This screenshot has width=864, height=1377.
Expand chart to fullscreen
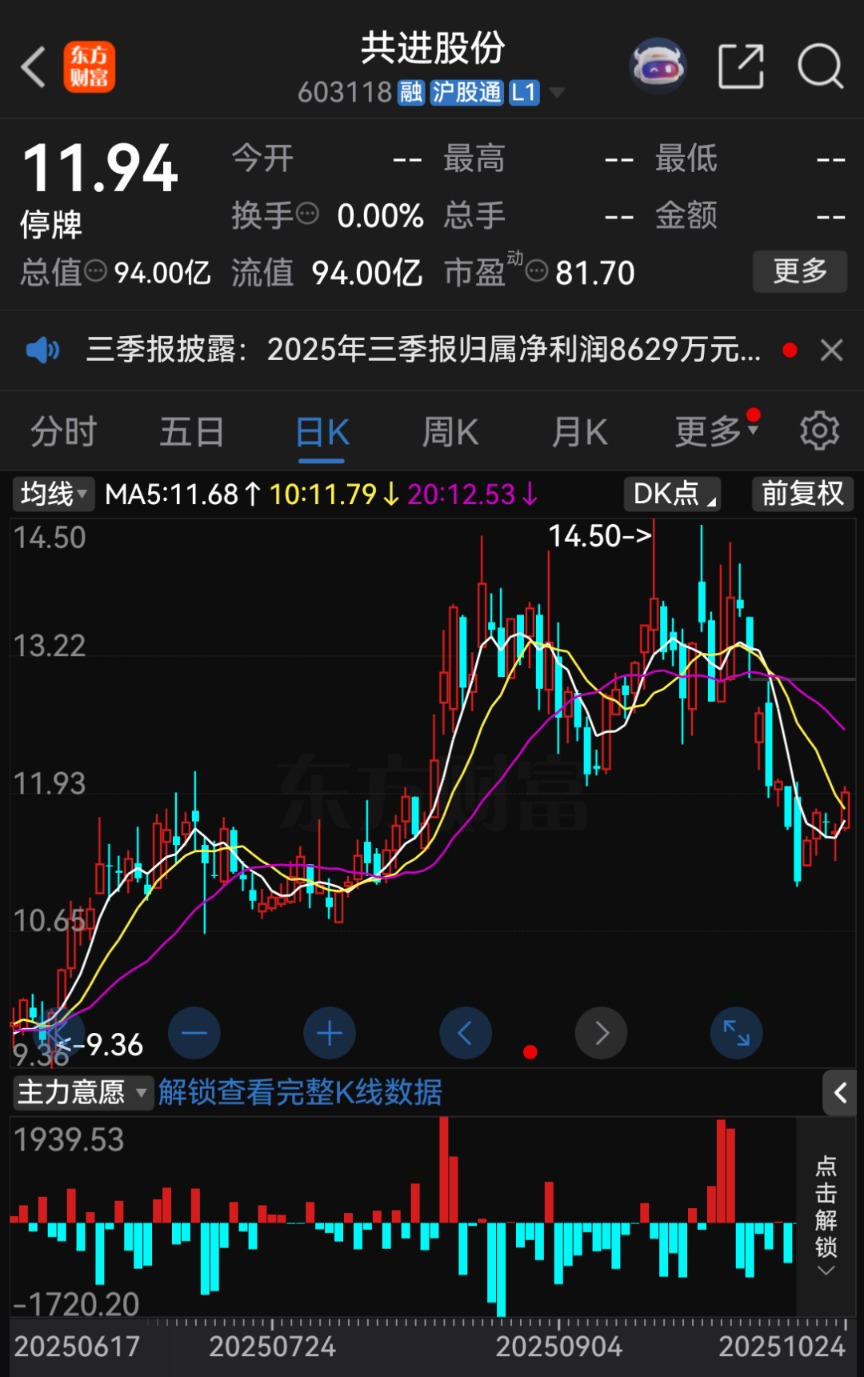click(736, 1033)
